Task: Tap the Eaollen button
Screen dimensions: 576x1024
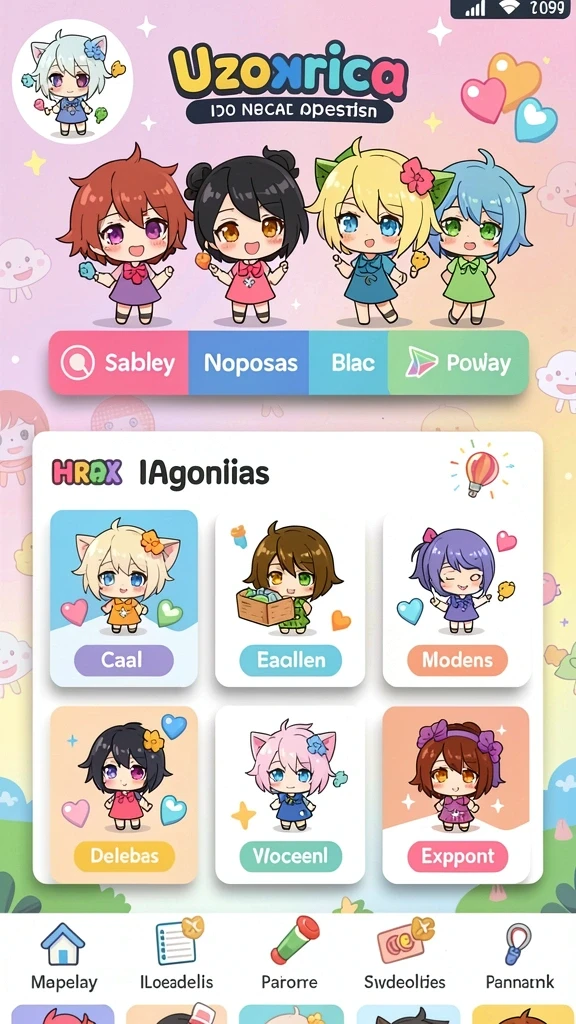Action: point(291,660)
